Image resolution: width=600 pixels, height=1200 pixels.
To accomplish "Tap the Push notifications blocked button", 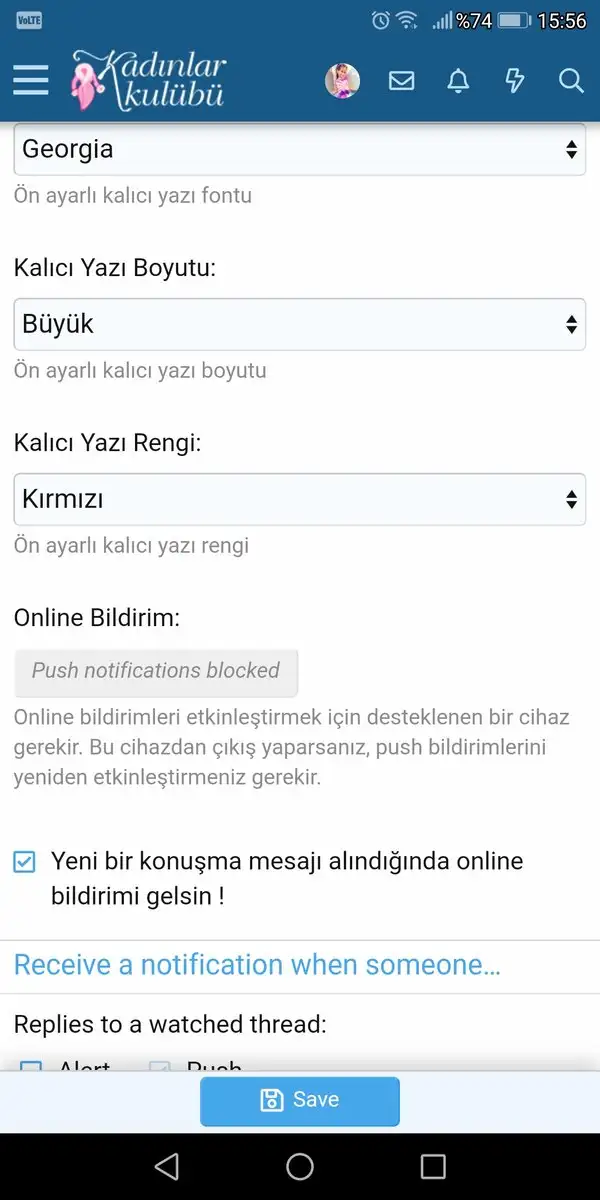I will (x=156, y=671).
